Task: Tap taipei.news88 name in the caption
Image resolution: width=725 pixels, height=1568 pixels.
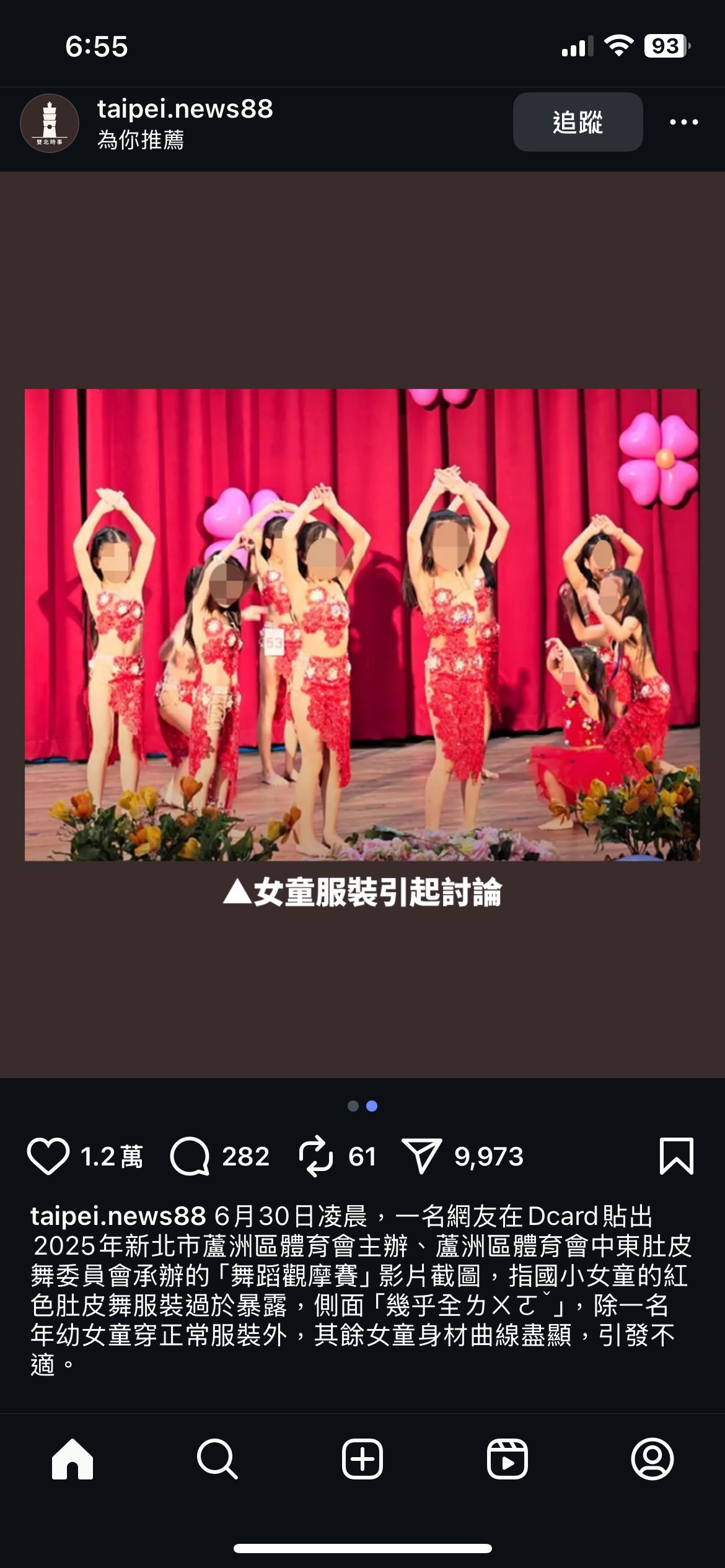Action: 118,1217
